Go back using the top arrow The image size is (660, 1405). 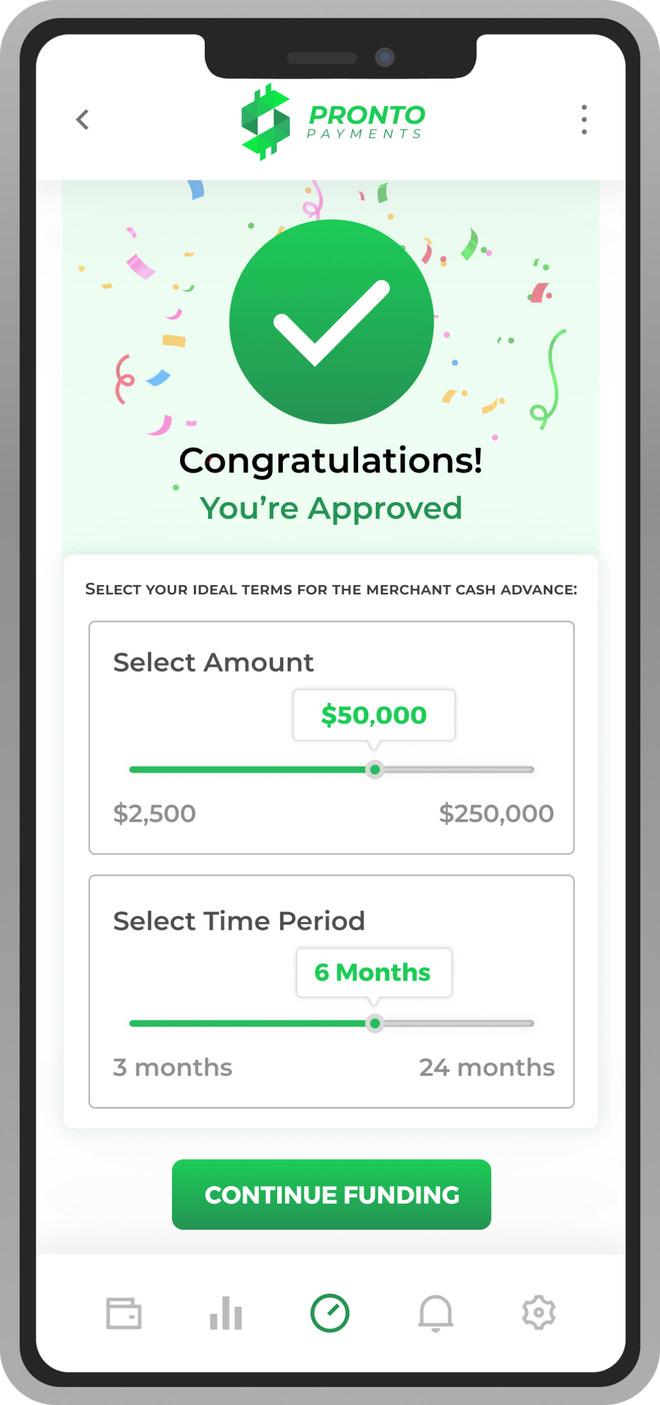click(83, 120)
